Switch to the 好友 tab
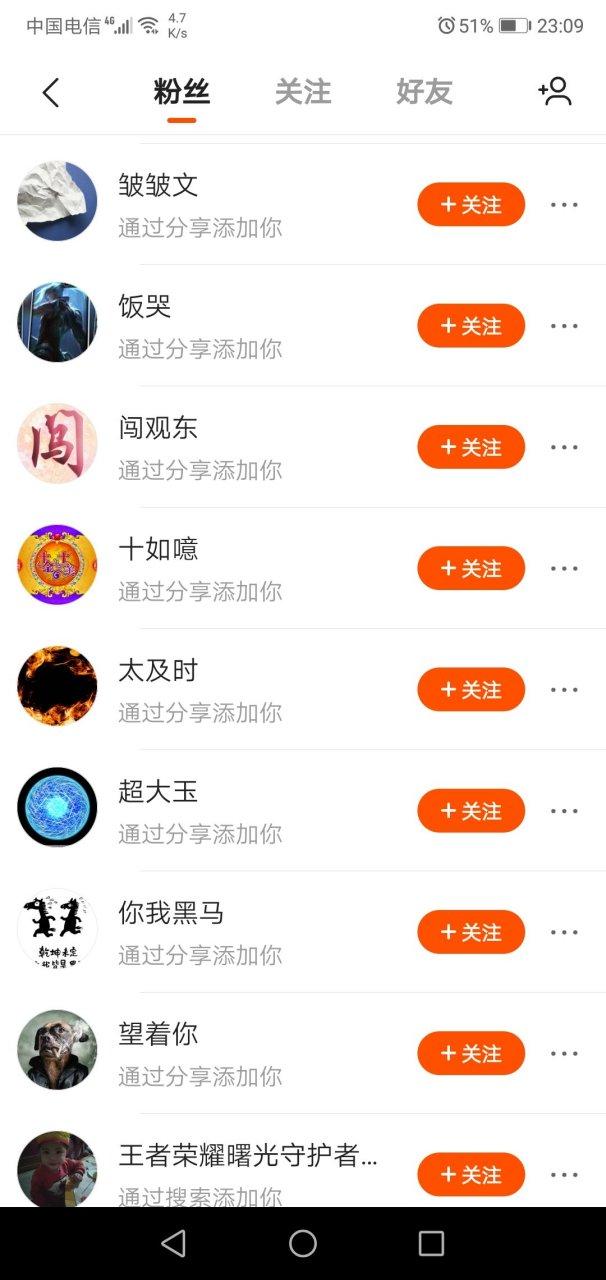Screen dimensions: 606x1280 pyautogui.click(x=424, y=92)
